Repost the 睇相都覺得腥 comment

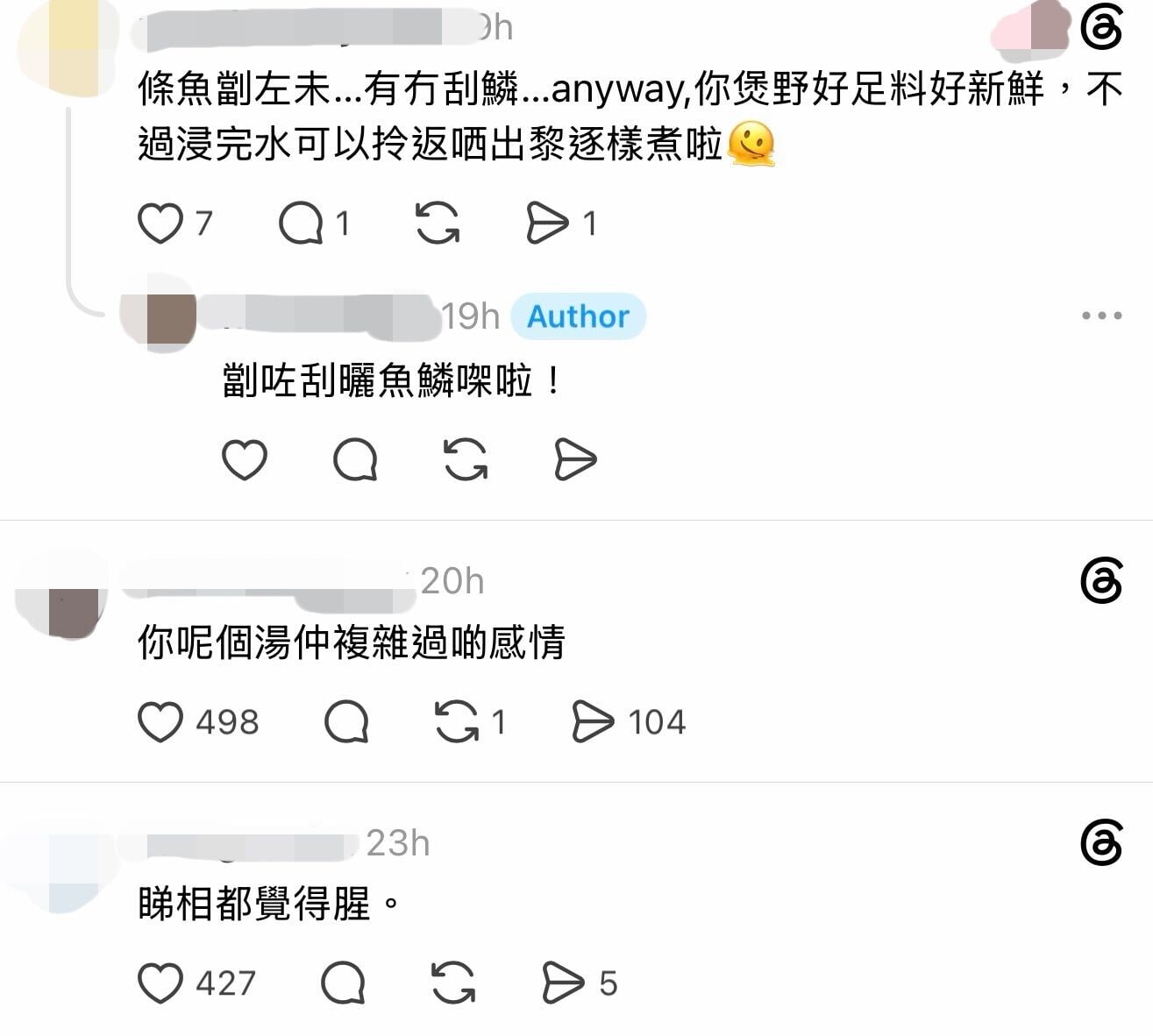453,983
